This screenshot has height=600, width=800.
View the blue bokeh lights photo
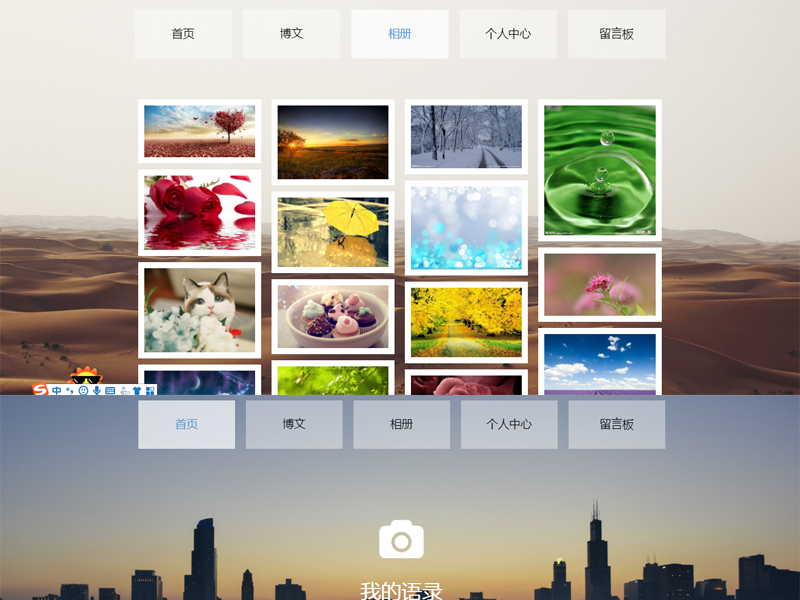click(x=466, y=228)
